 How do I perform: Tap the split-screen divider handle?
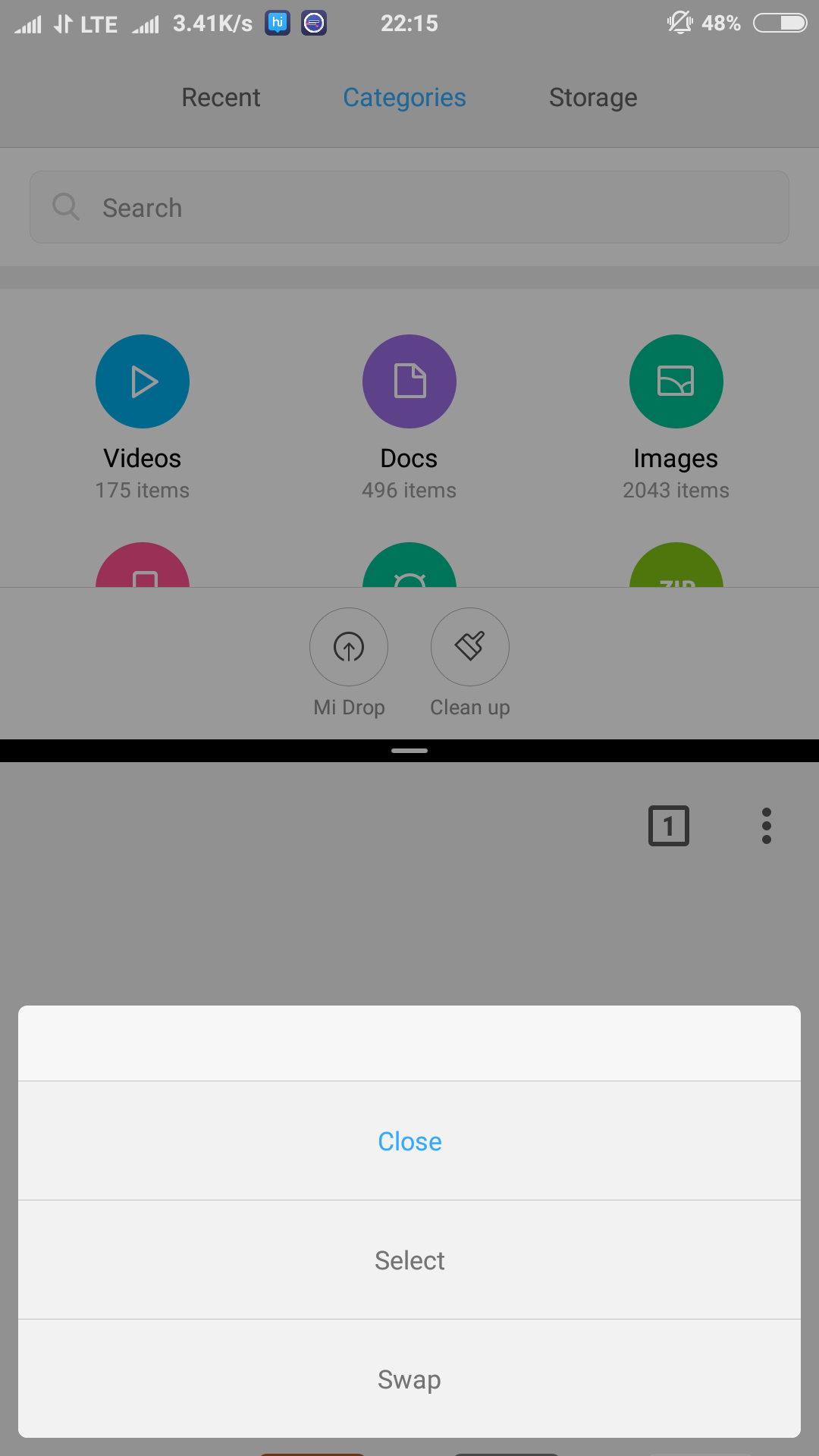pyautogui.click(x=409, y=751)
